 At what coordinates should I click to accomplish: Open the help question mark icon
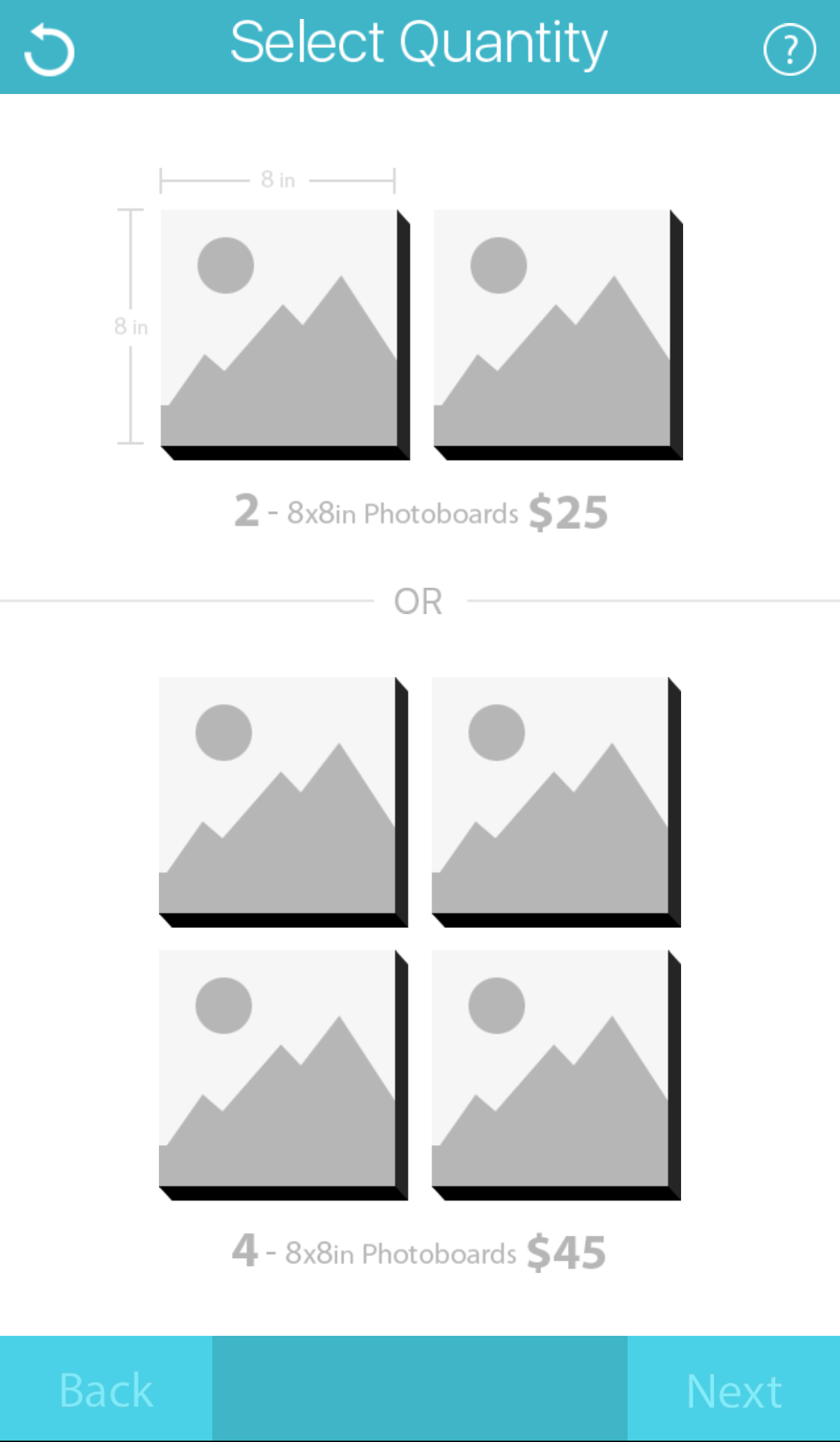tap(789, 49)
